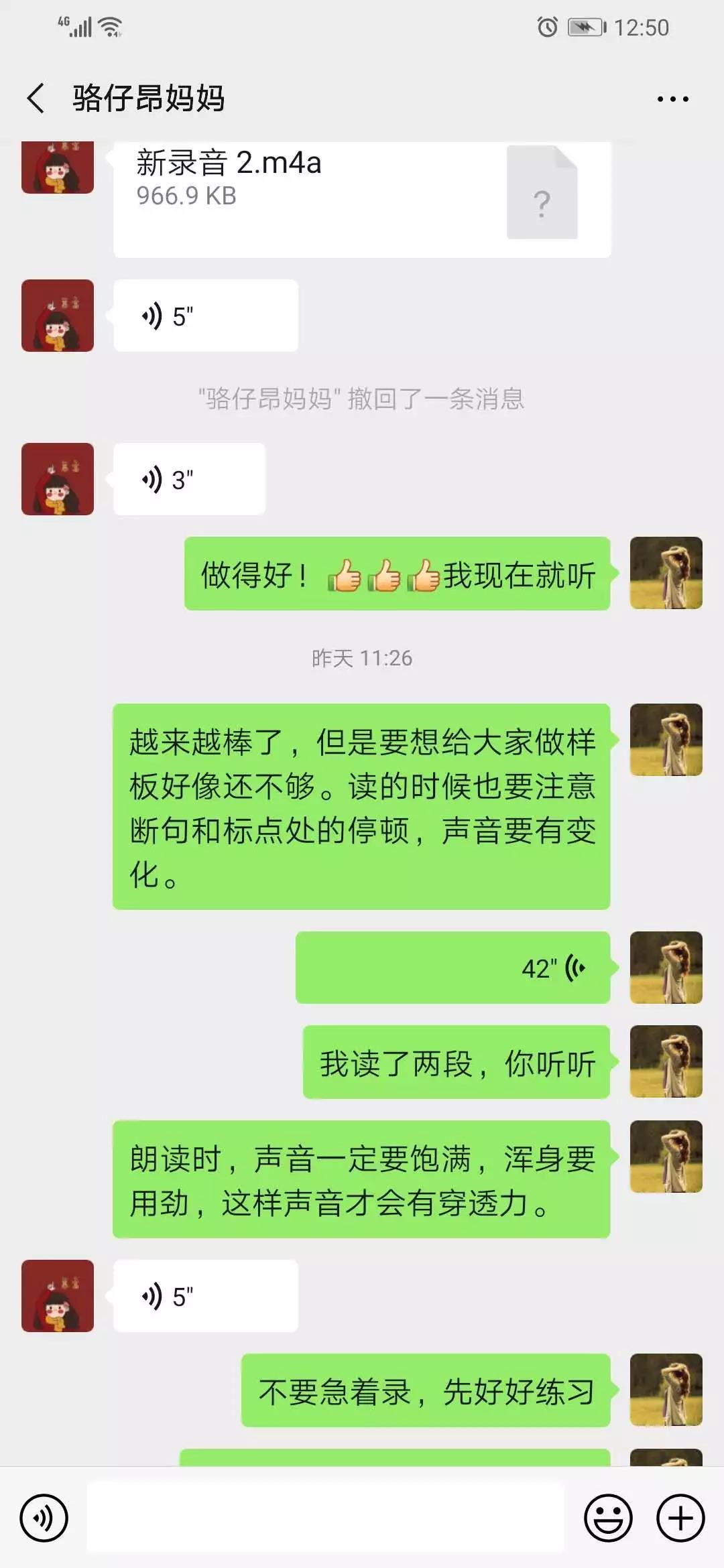Play the 3-second voice message

click(x=189, y=480)
